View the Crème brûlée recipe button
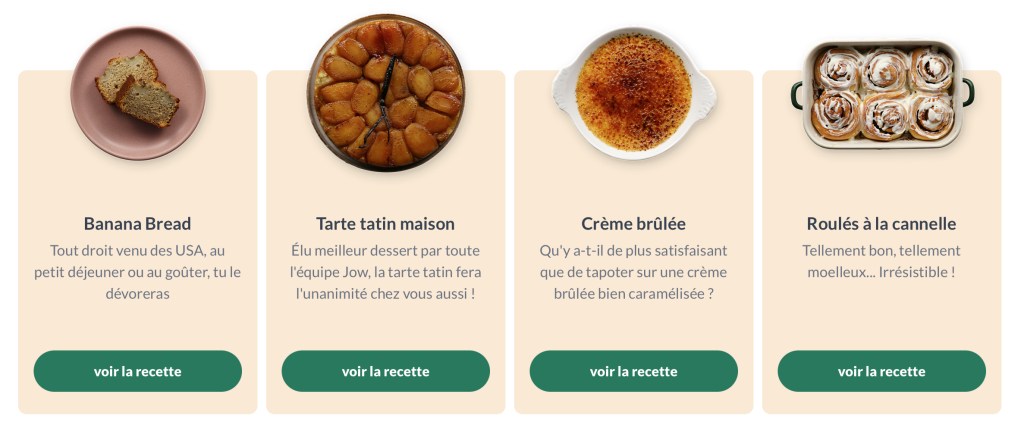The width and height of the screenshot is (1024, 425). pos(634,371)
